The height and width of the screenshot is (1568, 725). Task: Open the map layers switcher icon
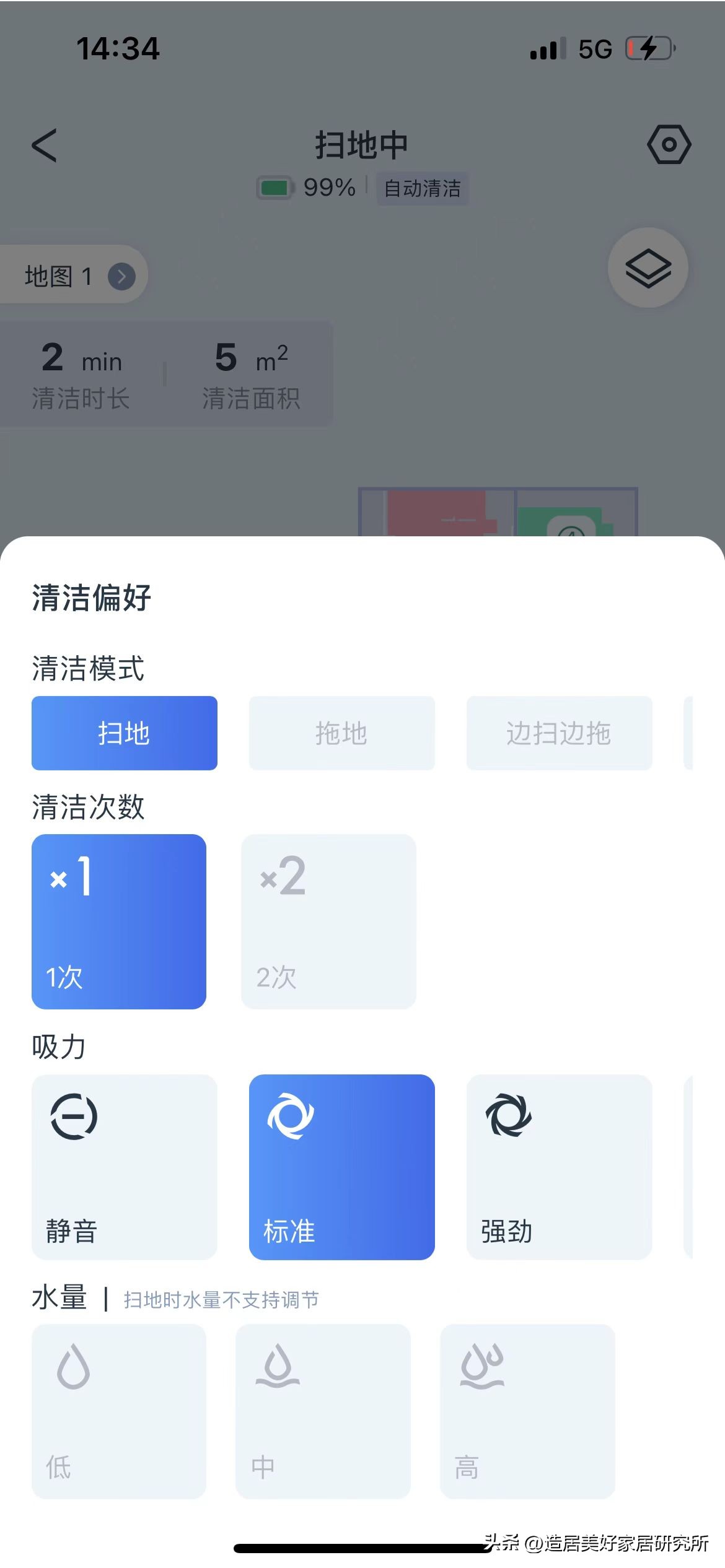click(x=647, y=268)
